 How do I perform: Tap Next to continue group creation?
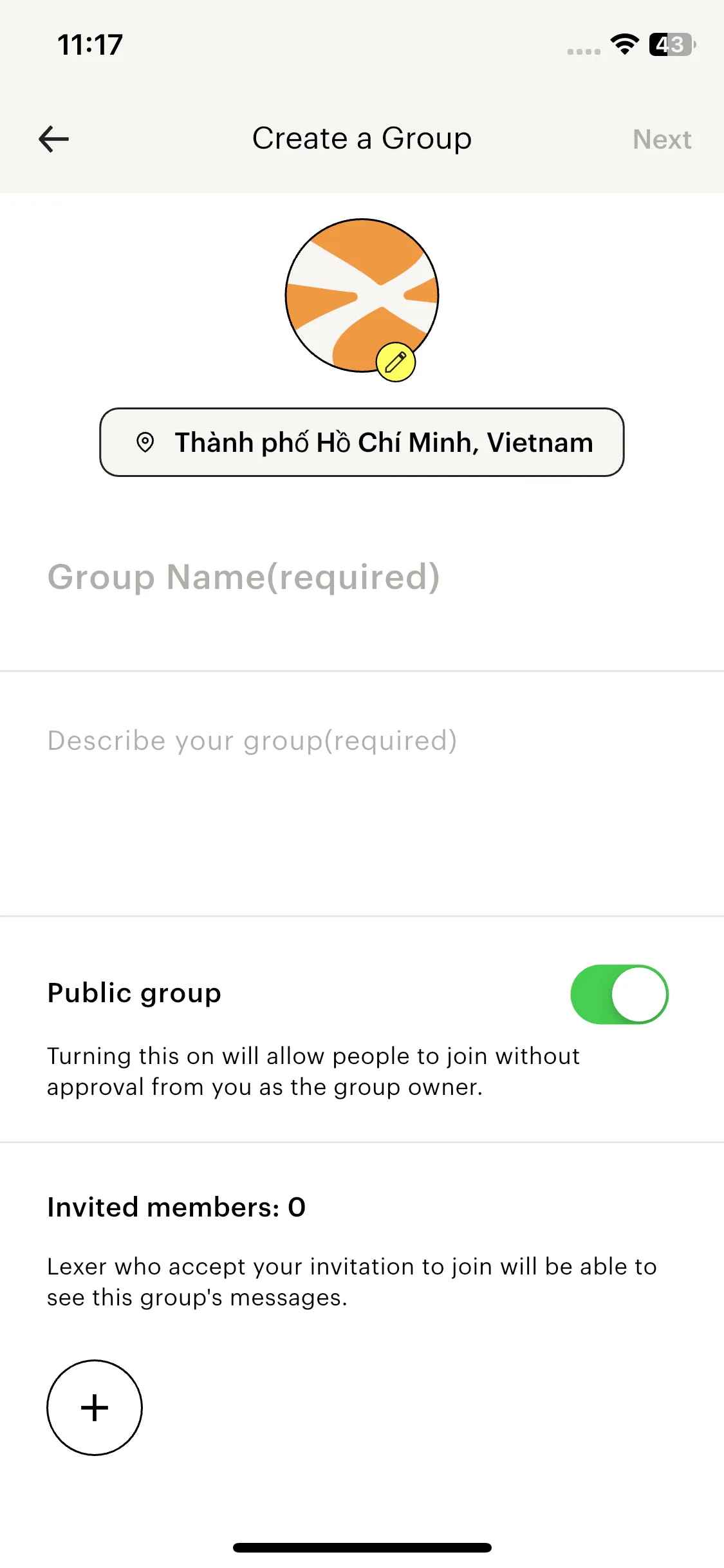point(662,140)
